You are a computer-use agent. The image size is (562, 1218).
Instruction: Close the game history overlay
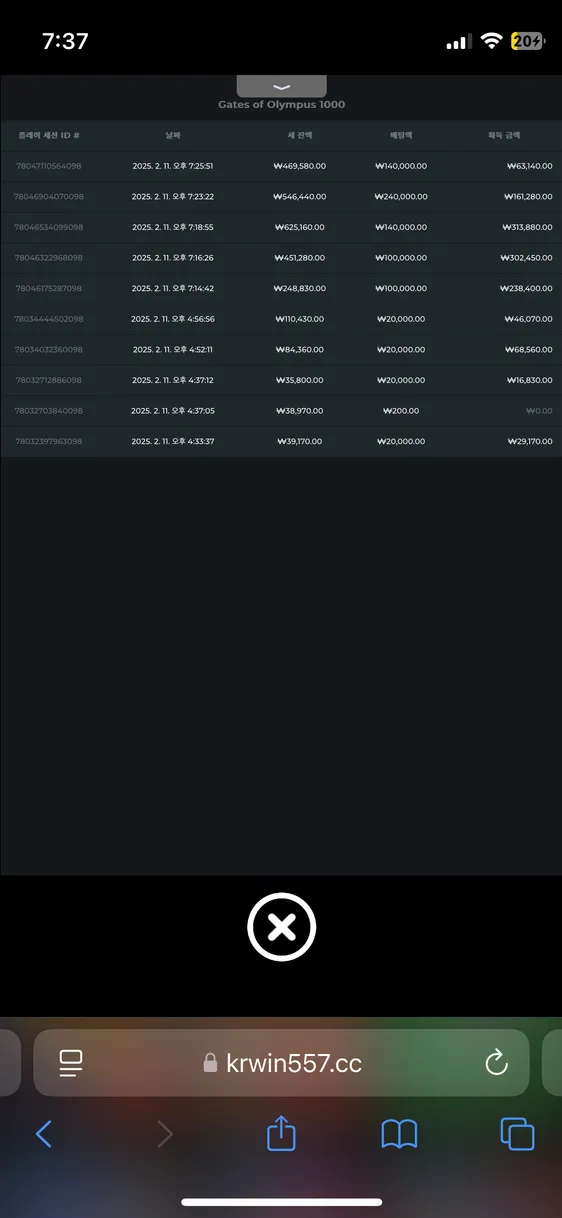[282, 928]
